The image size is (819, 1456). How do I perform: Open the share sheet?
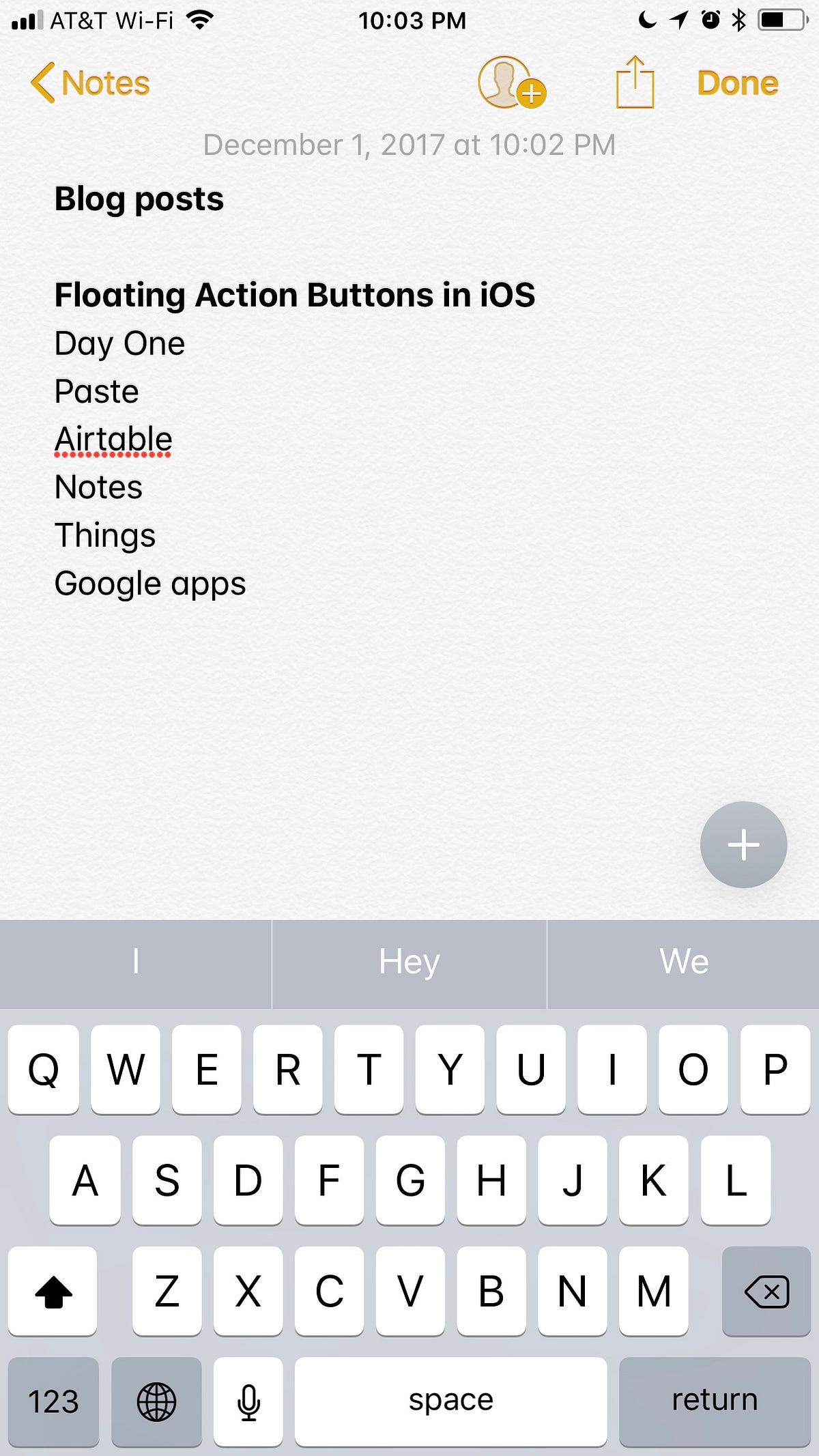636,82
